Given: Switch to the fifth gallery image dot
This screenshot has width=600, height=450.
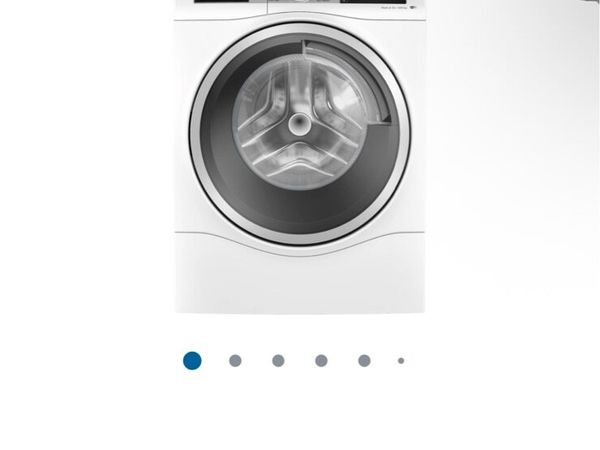Looking at the screenshot, I should [x=364, y=360].
